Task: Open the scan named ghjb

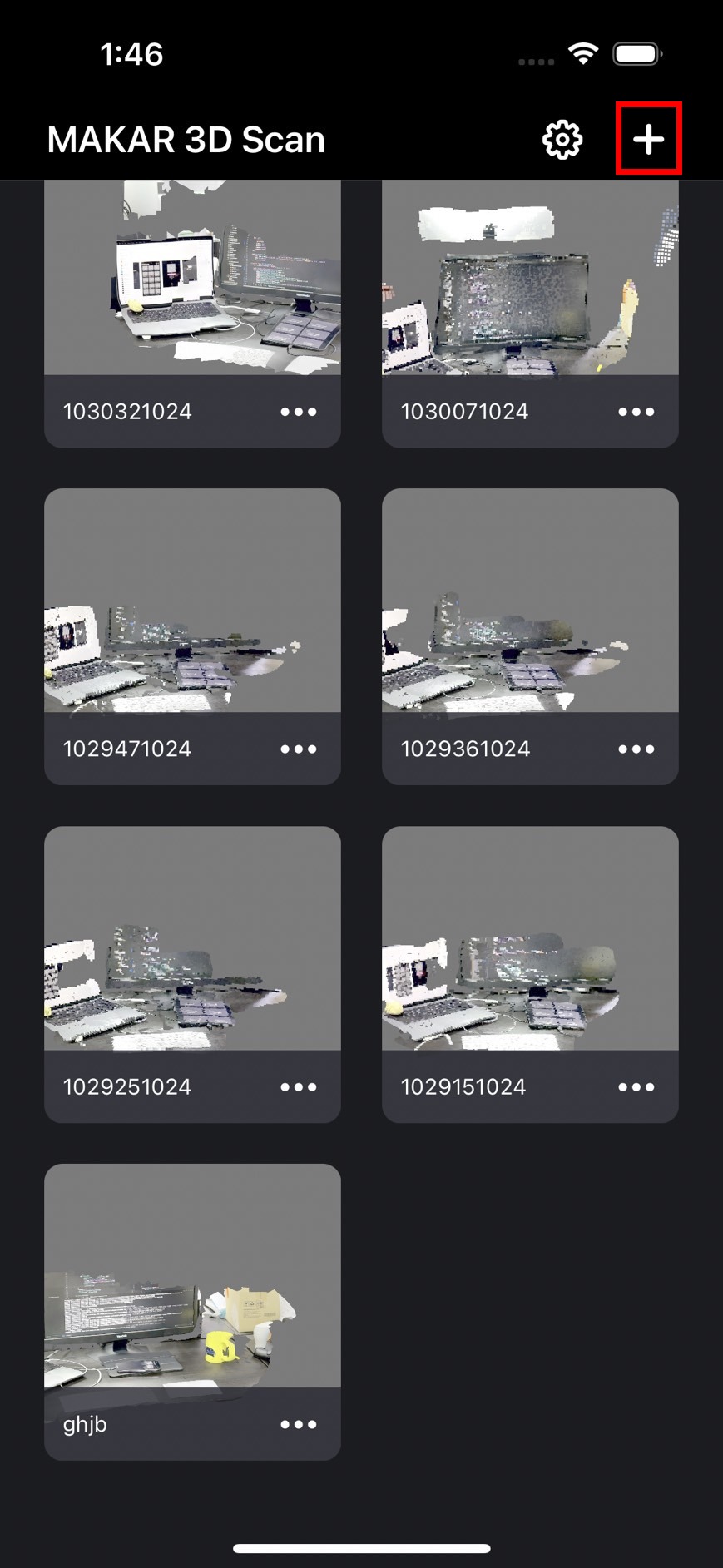Action: point(192,1276)
